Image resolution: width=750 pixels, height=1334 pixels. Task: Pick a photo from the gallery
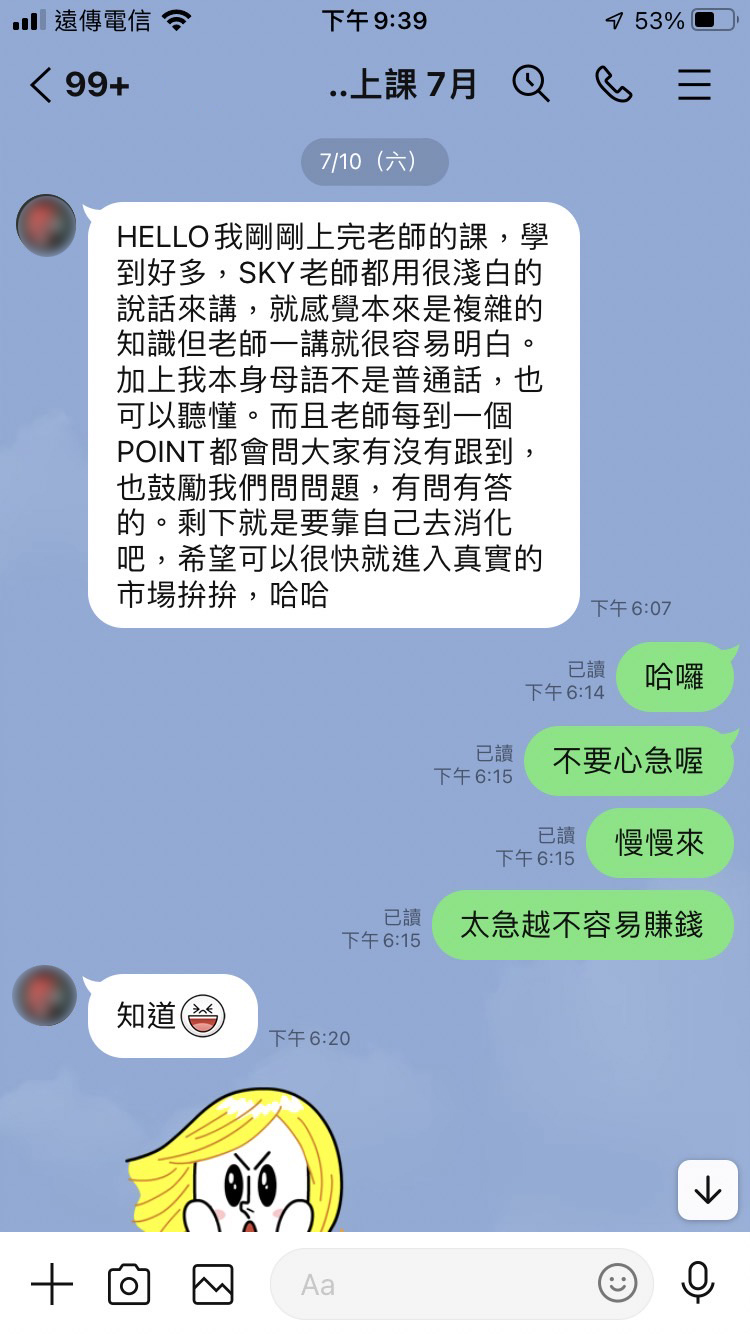pos(213,1284)
